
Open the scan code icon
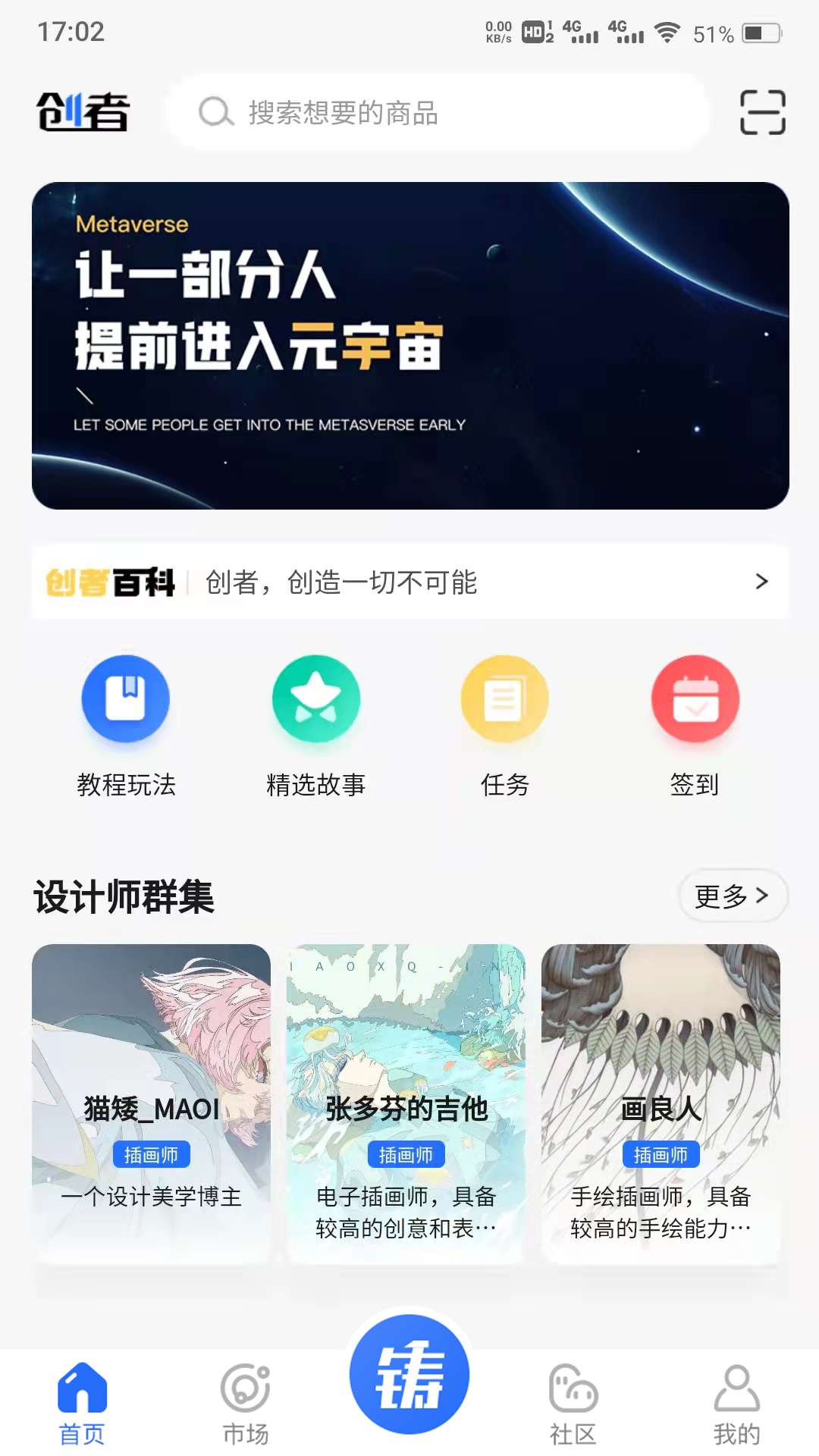click(x=762, y=112)
